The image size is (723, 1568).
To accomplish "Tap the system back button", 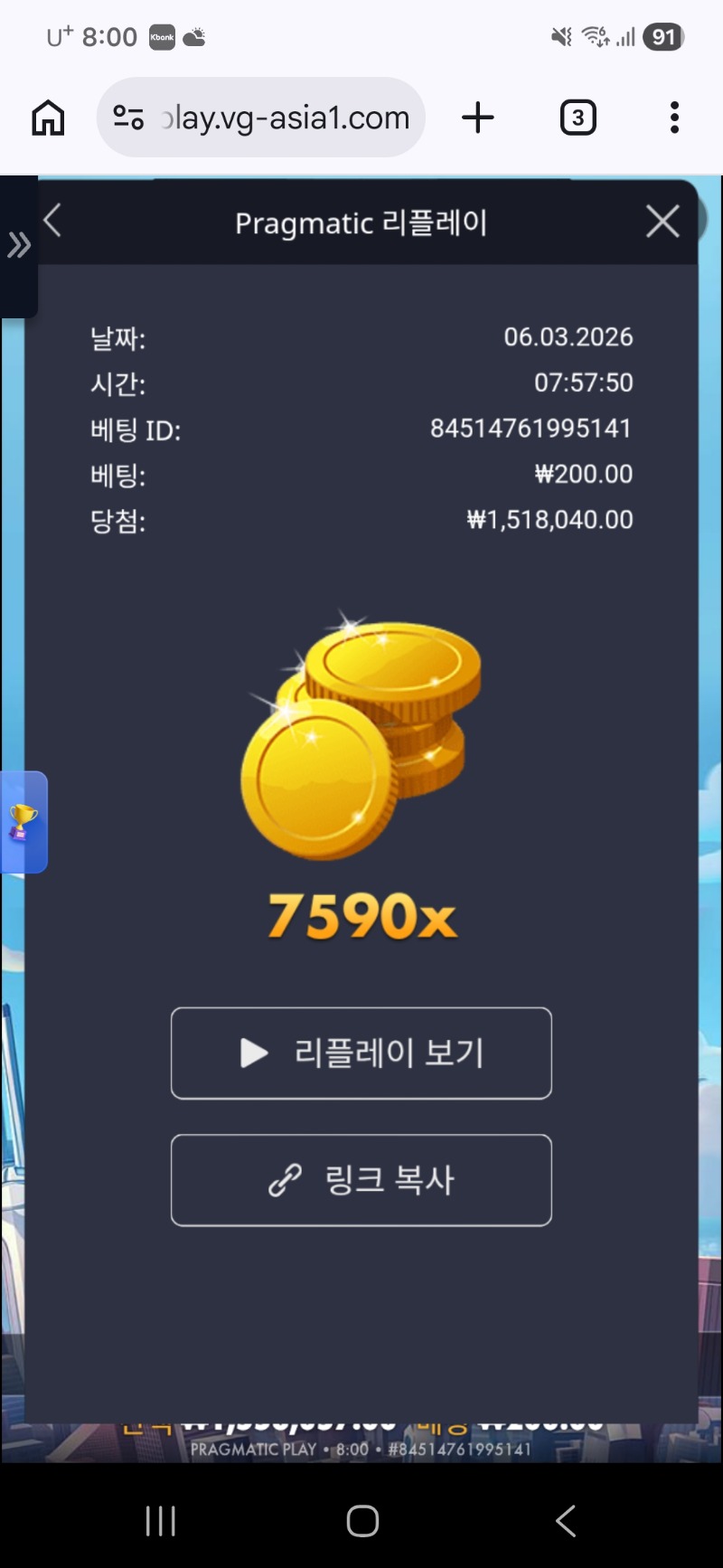I will click(566, 1521).
